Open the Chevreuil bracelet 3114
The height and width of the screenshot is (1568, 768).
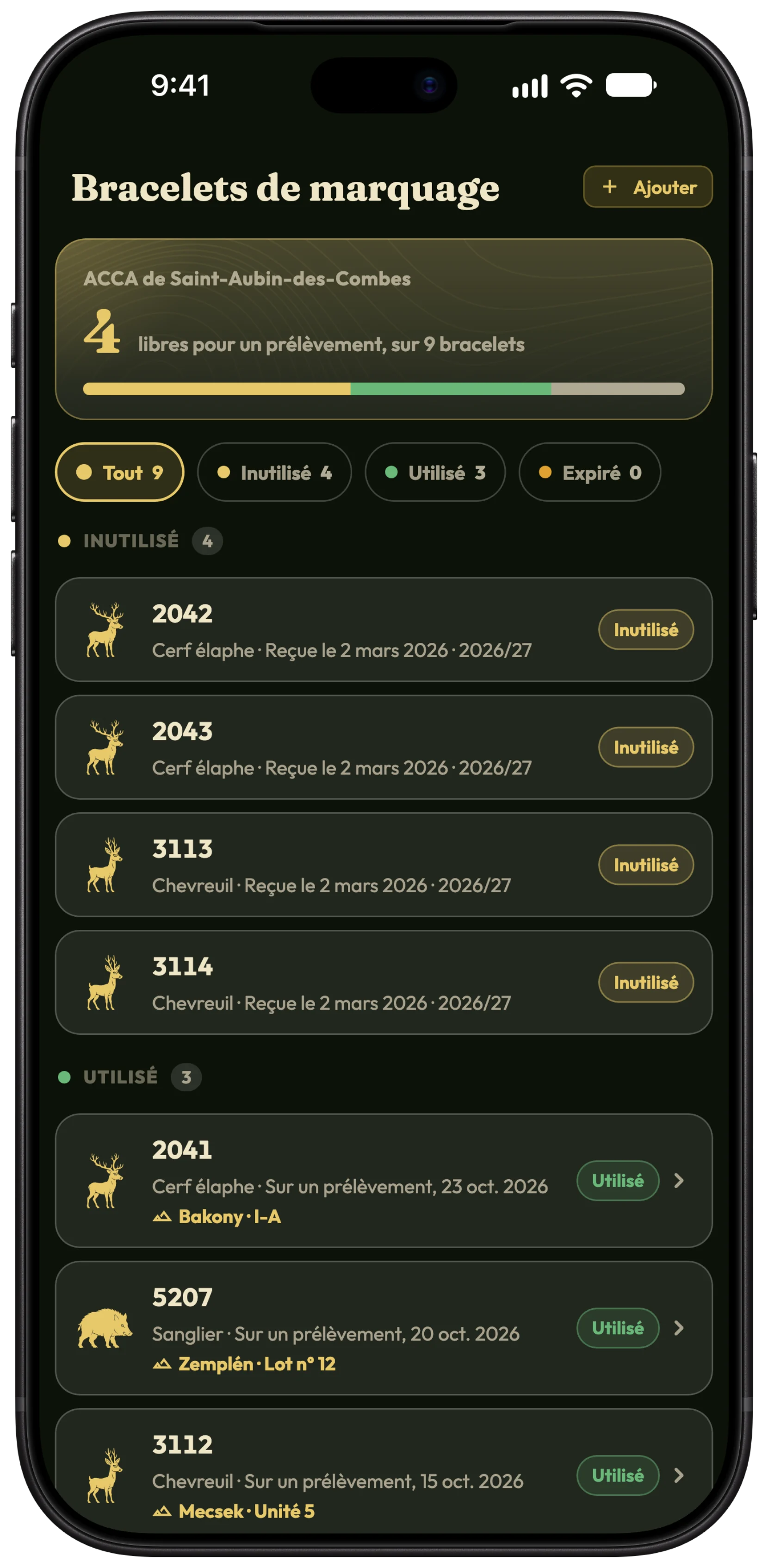click(x=384, y=983)
